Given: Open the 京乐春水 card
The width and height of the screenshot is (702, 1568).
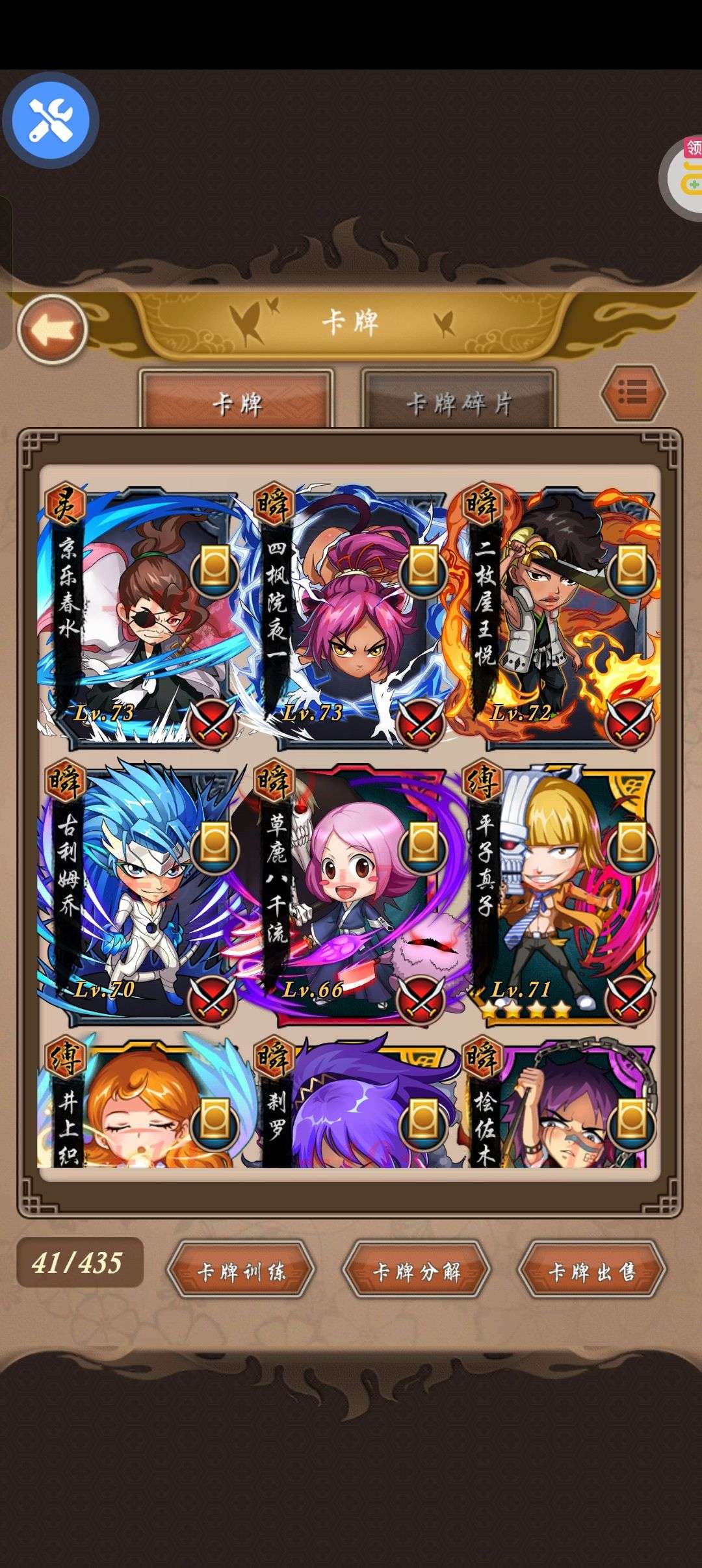Looking at the screenshot, I should point(140,616).
